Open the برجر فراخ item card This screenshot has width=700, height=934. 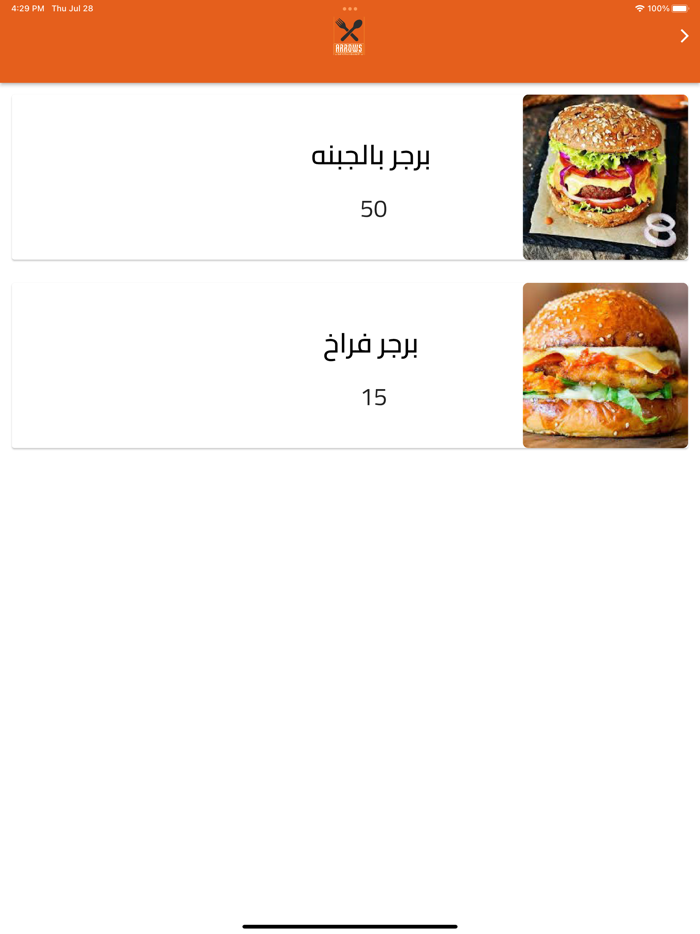(350, 365)
